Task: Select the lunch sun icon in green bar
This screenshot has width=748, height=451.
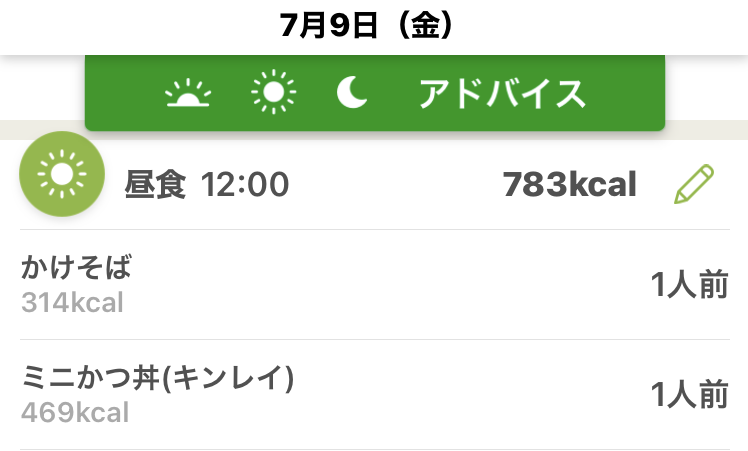Action: 273,94
